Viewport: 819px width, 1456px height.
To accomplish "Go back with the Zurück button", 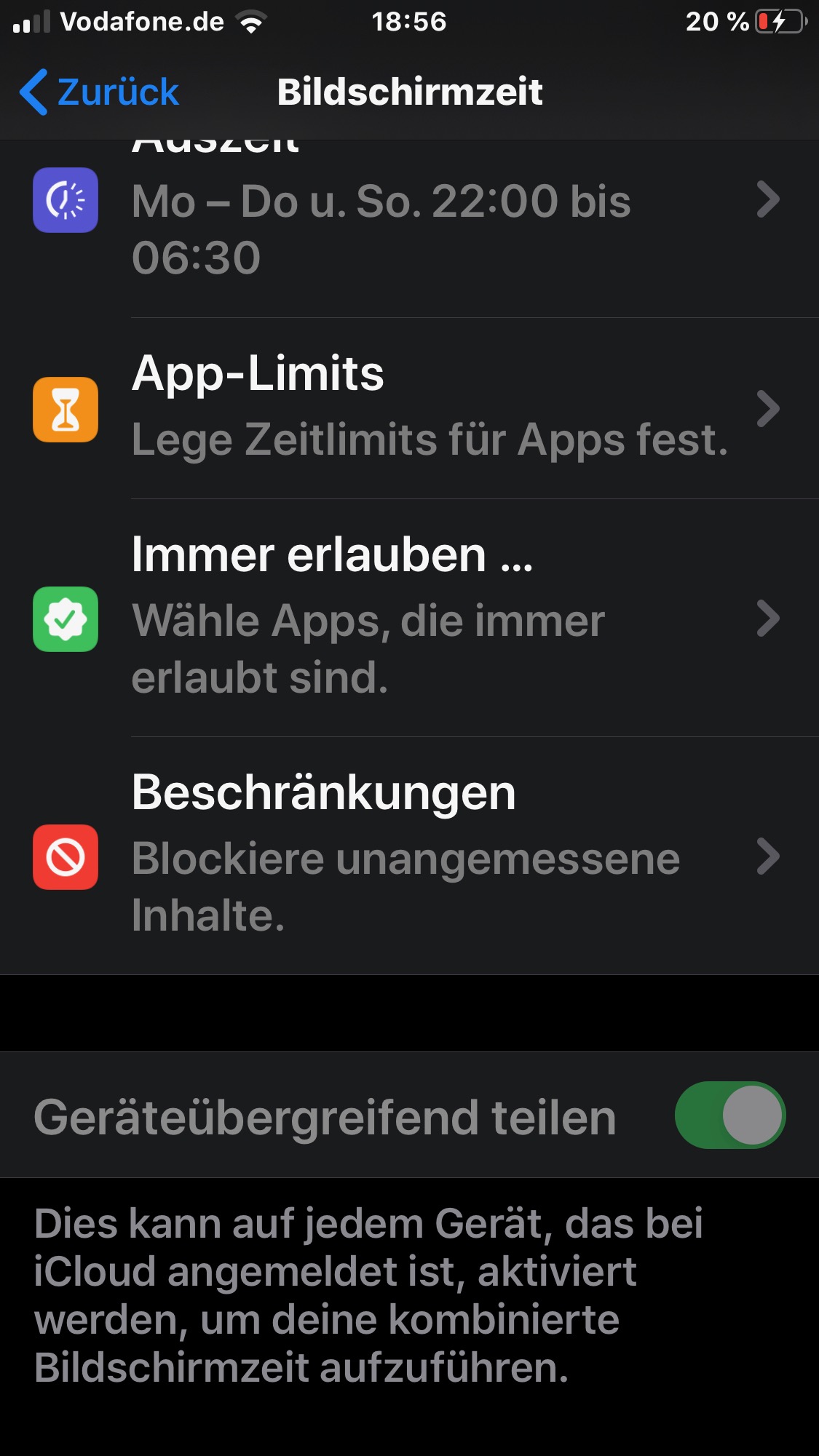I will pyautogui.click(x=99, y=92).
